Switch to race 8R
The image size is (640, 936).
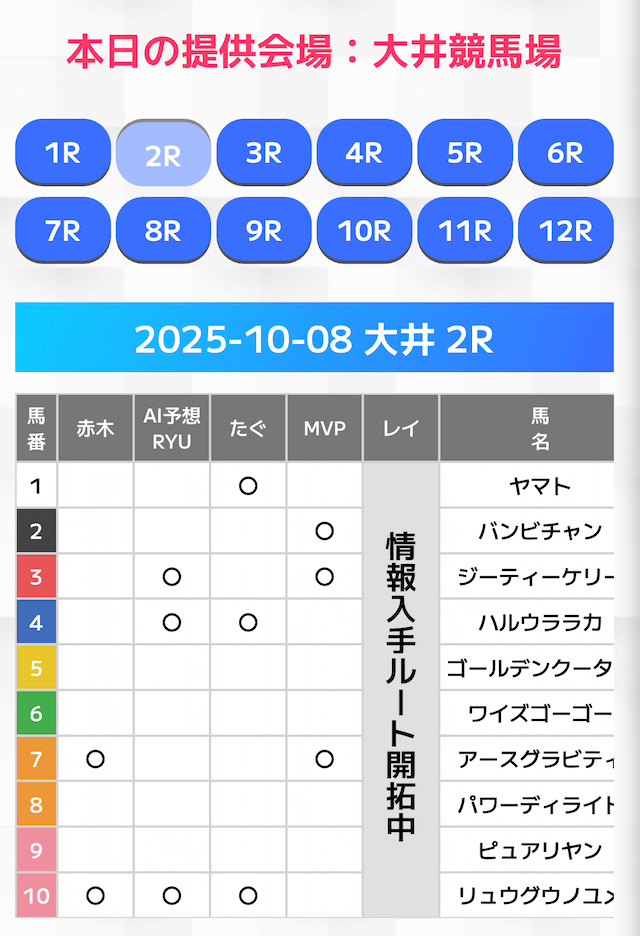click(163, 230)
